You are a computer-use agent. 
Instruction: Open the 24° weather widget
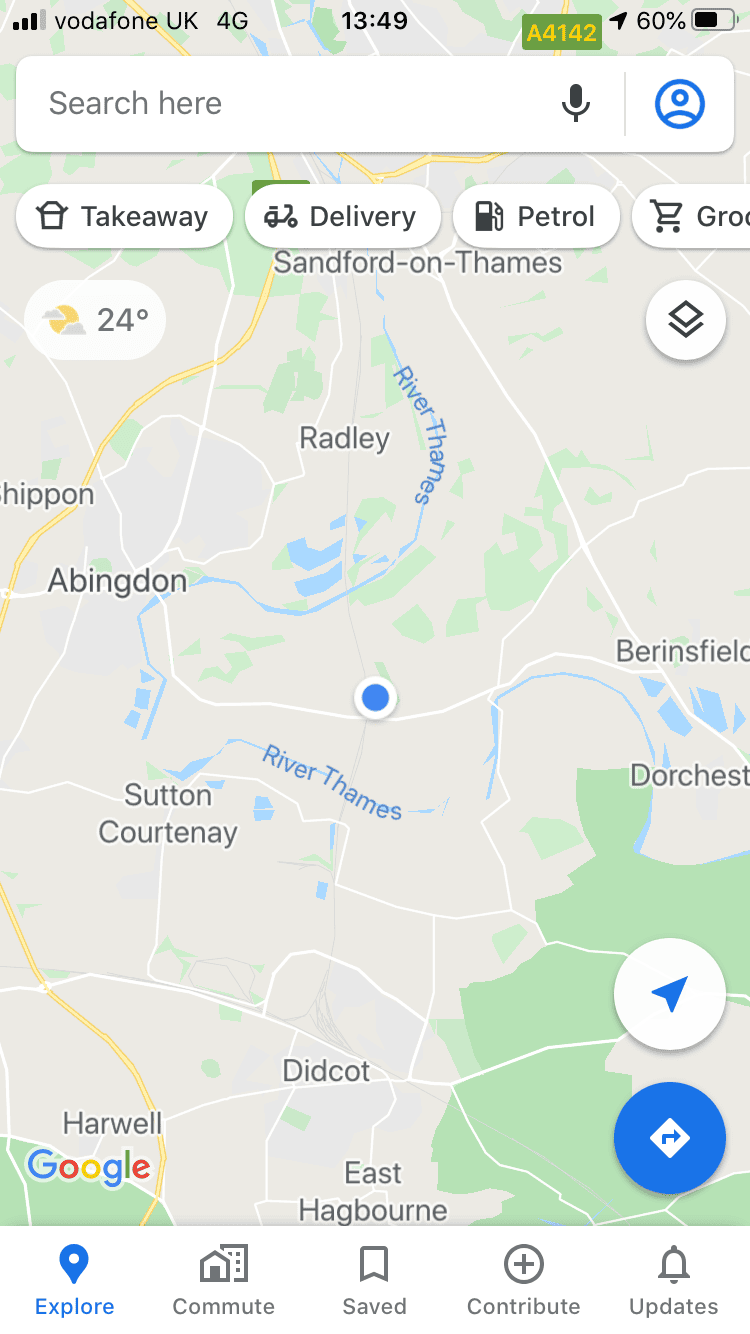[95, 320]
